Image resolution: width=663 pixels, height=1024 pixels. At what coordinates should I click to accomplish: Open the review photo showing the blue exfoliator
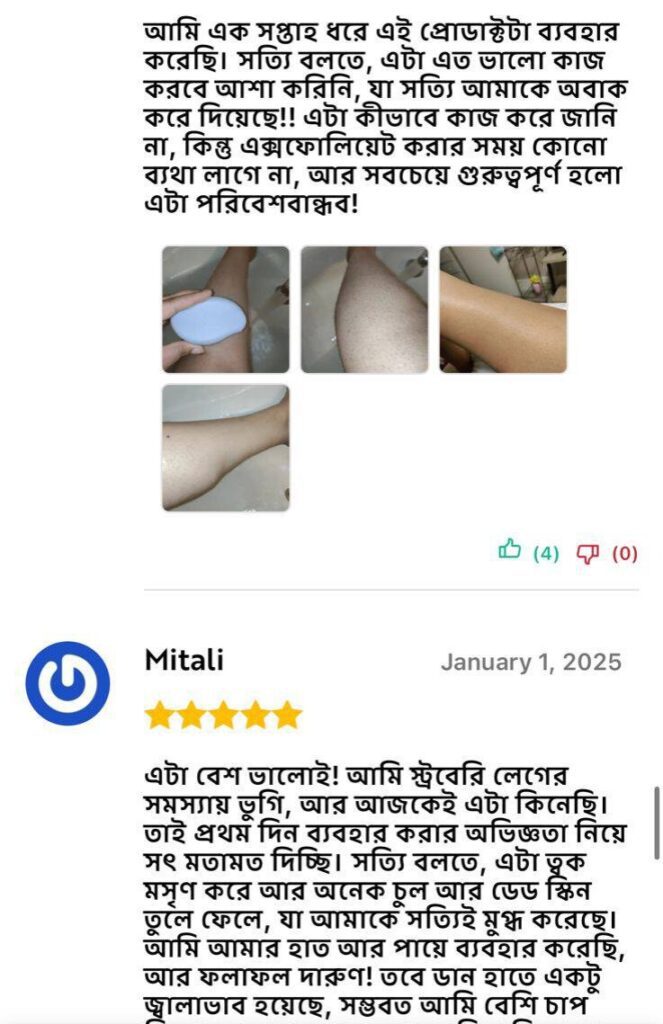click(x=226, y=310)
